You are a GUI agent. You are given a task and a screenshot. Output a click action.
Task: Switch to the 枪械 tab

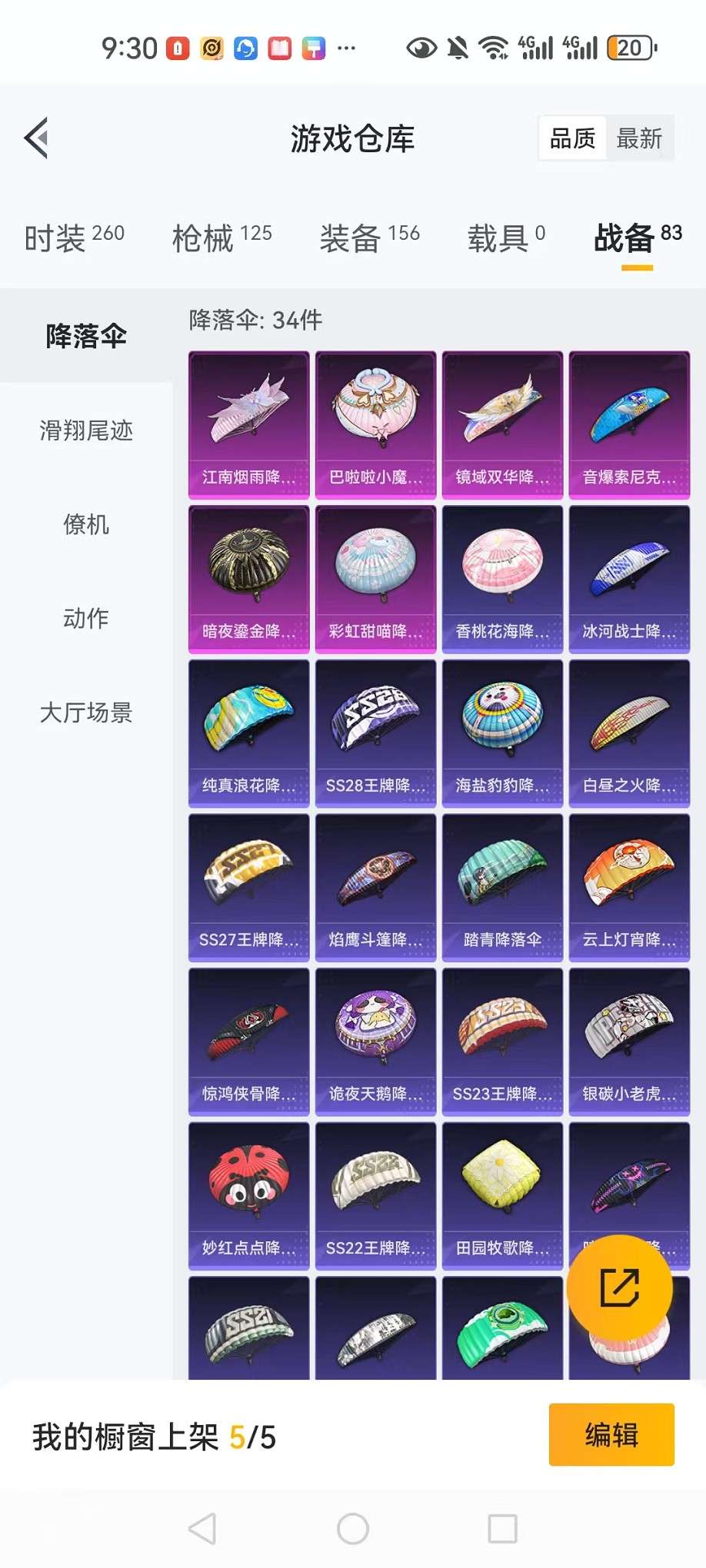pyautogui.click(x=222, y=238)
